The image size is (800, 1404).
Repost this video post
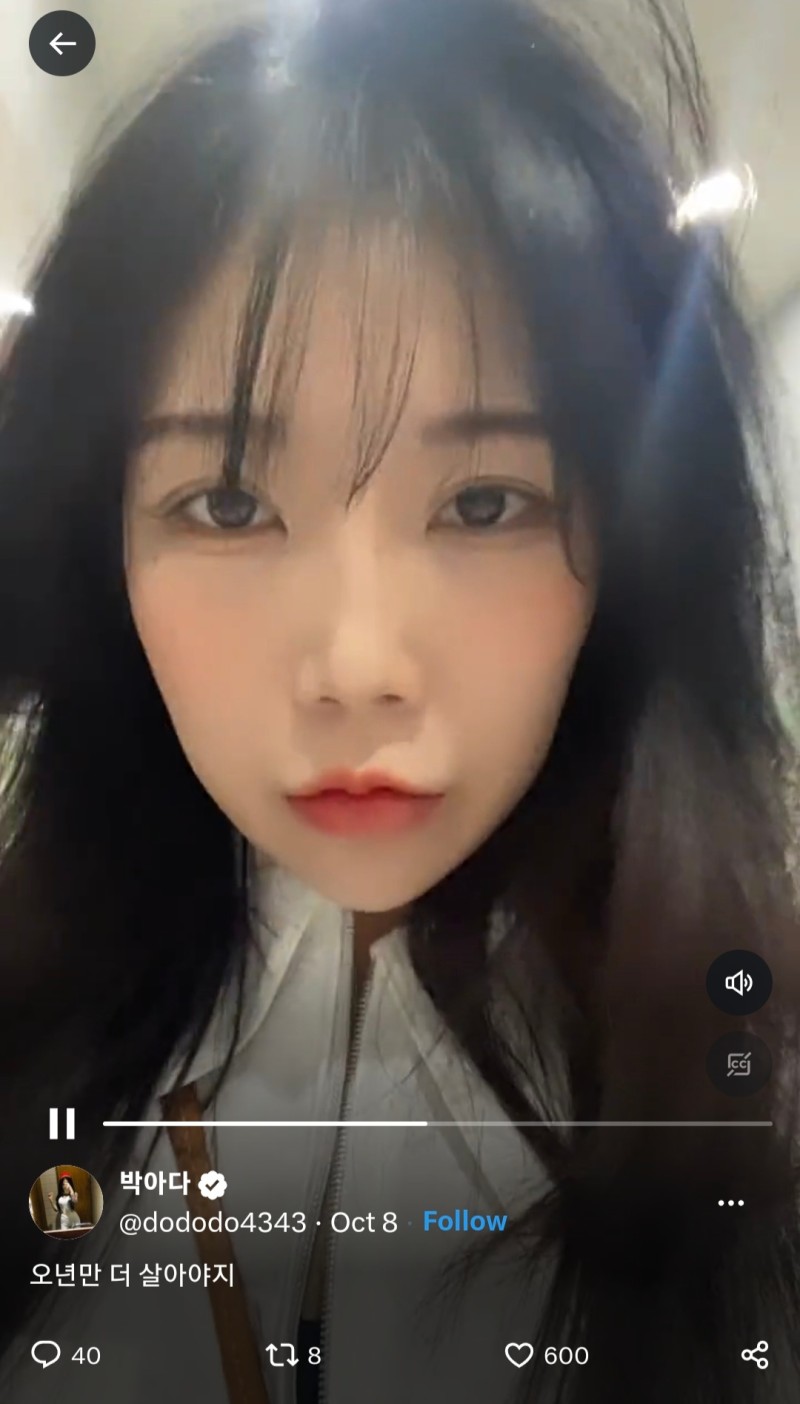coord(293,1355)
